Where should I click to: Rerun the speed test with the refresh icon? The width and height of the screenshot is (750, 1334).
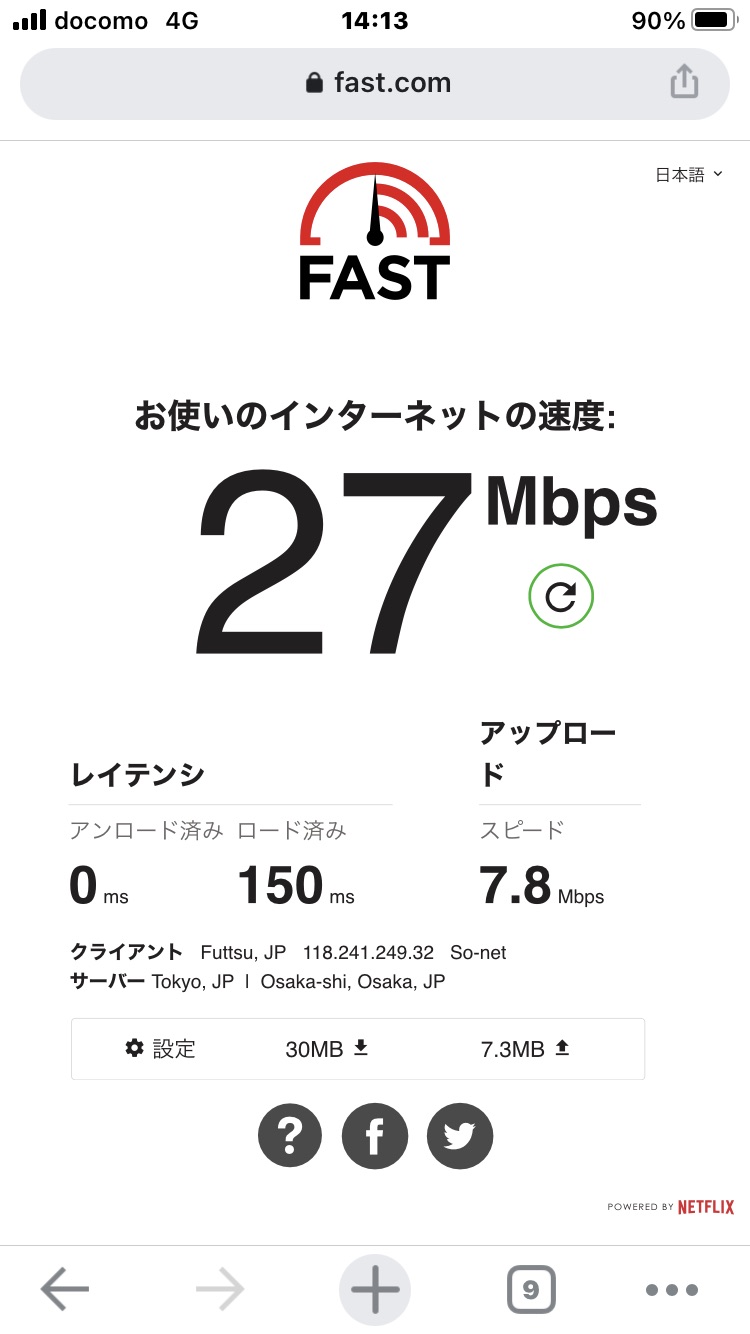point(561,597)
